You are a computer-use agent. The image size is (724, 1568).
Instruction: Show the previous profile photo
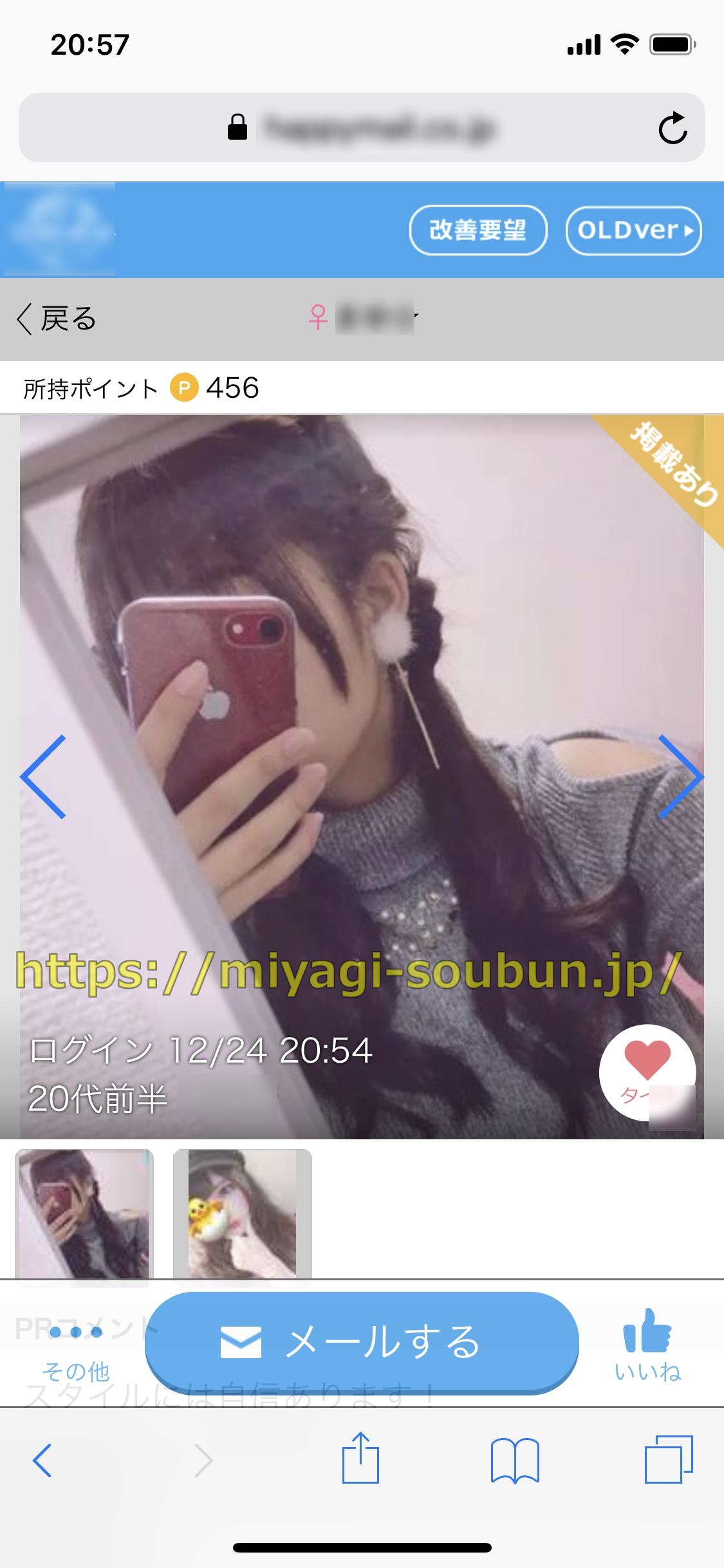(44, 776)
